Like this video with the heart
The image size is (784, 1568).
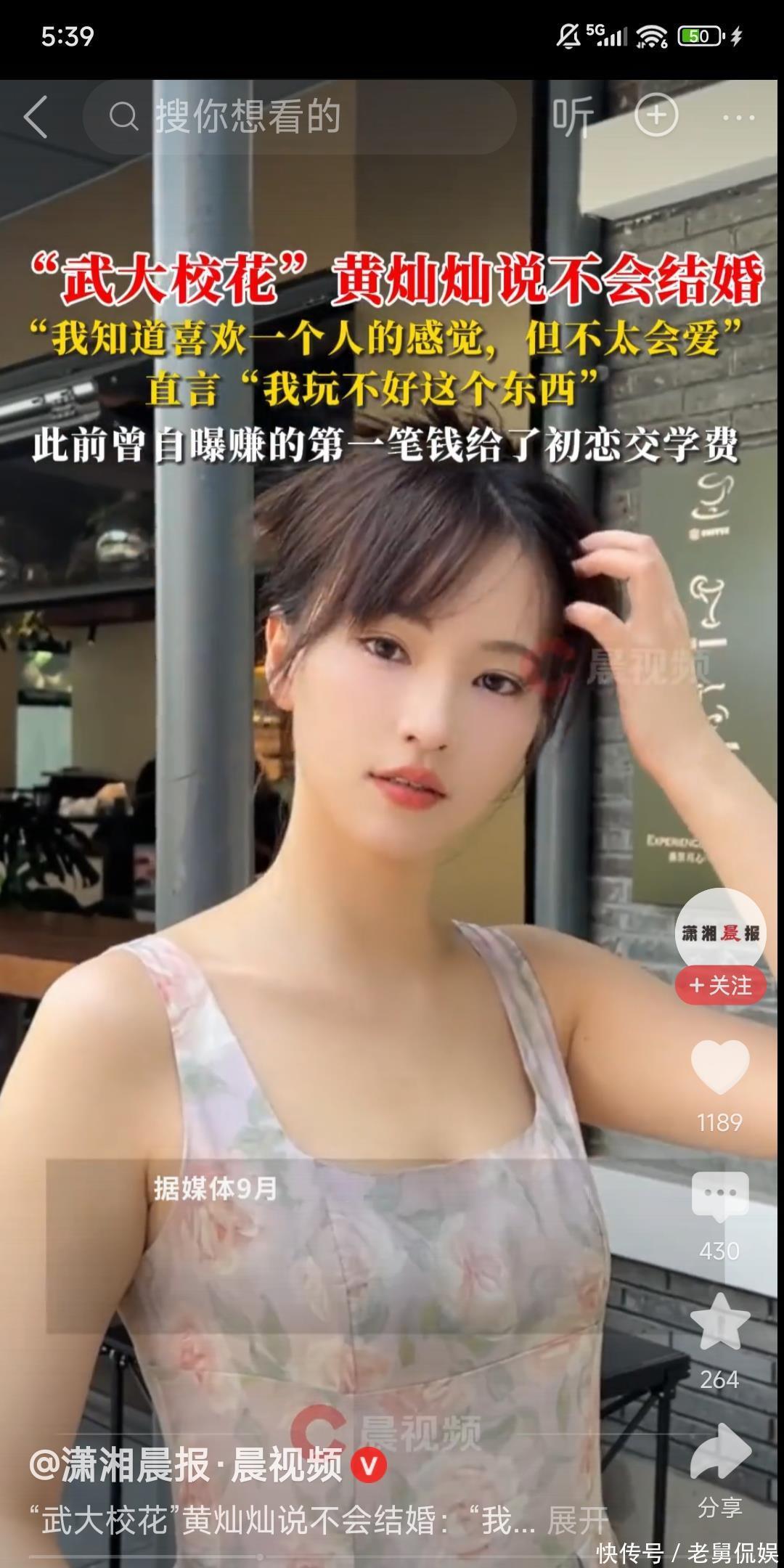pos(719,1066)
